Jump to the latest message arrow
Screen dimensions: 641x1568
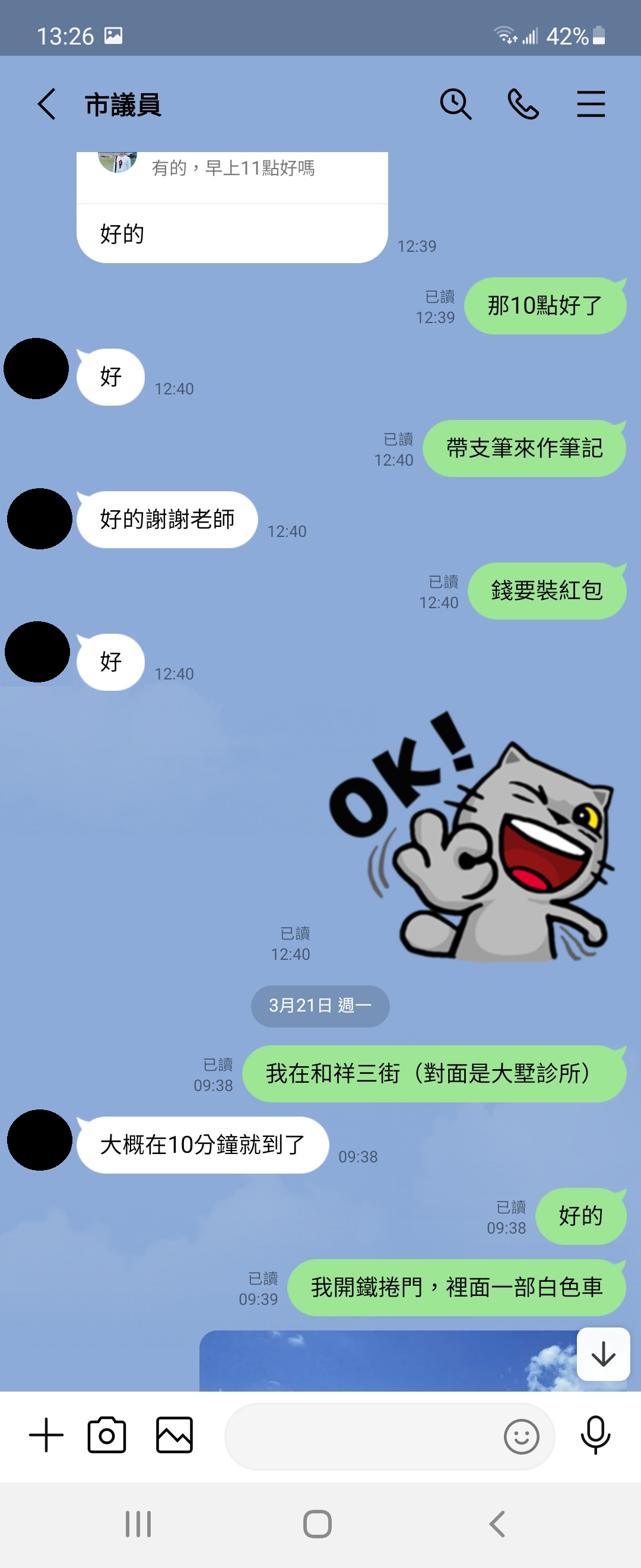pyautogui.click(x=603, y=1354)
